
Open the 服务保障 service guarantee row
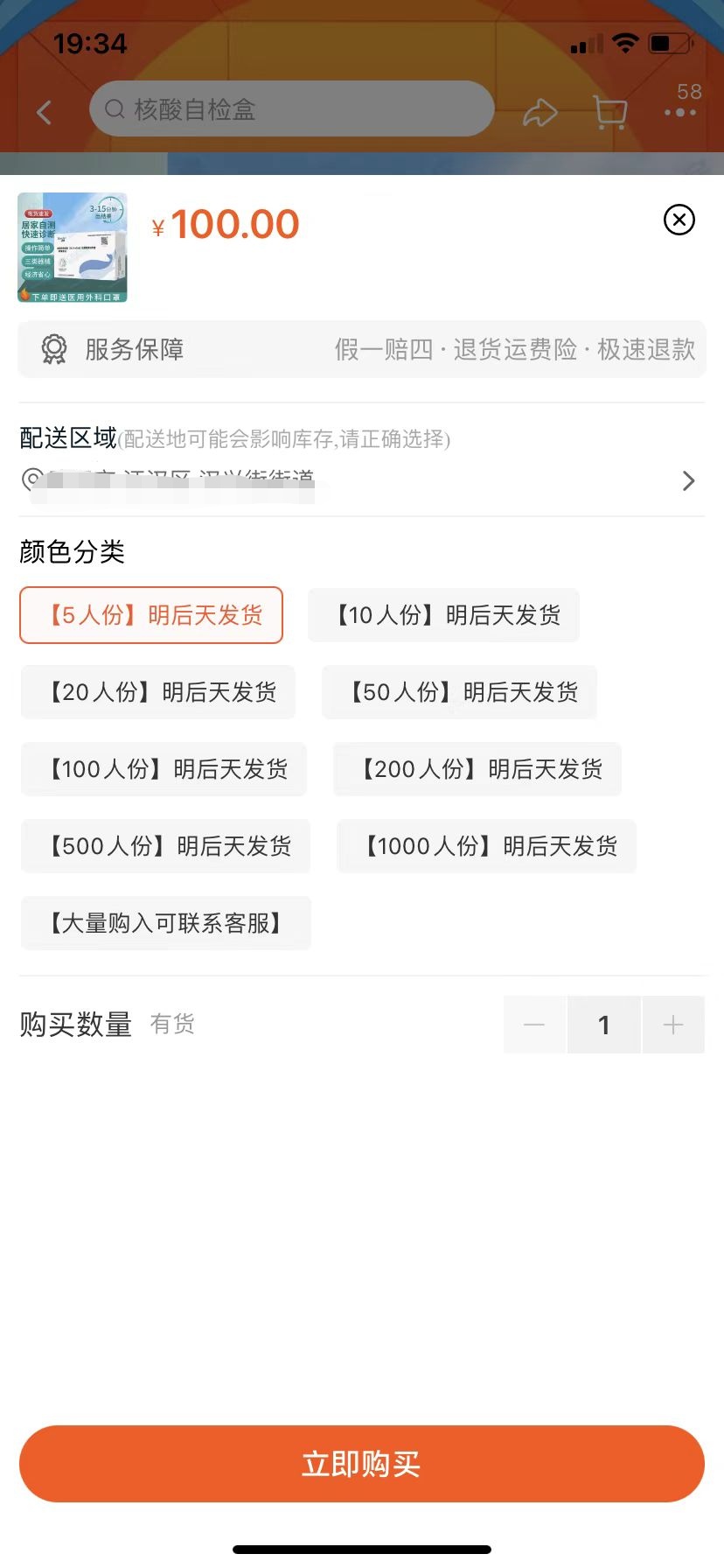[x=362, y=349]
